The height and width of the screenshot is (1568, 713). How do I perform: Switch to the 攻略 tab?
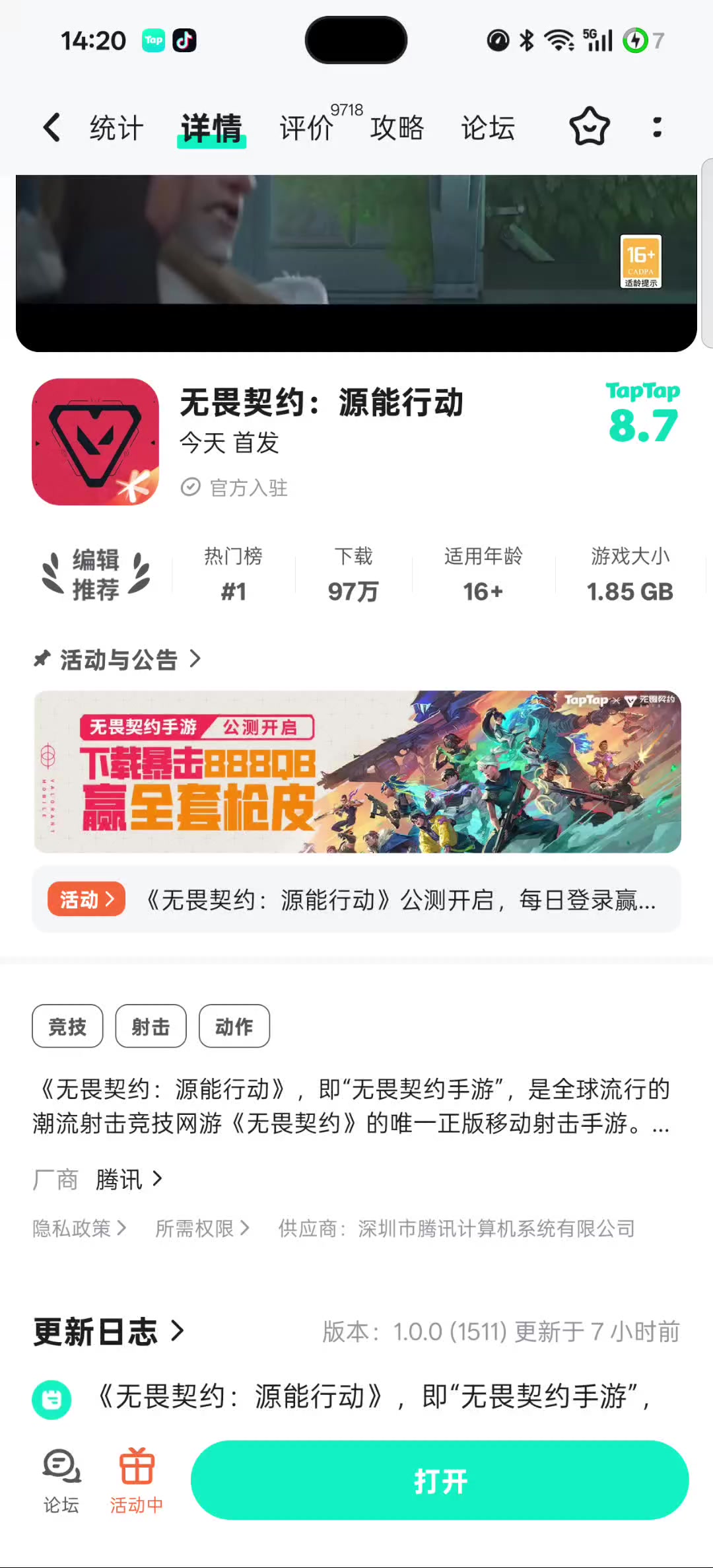click(397, 127)
